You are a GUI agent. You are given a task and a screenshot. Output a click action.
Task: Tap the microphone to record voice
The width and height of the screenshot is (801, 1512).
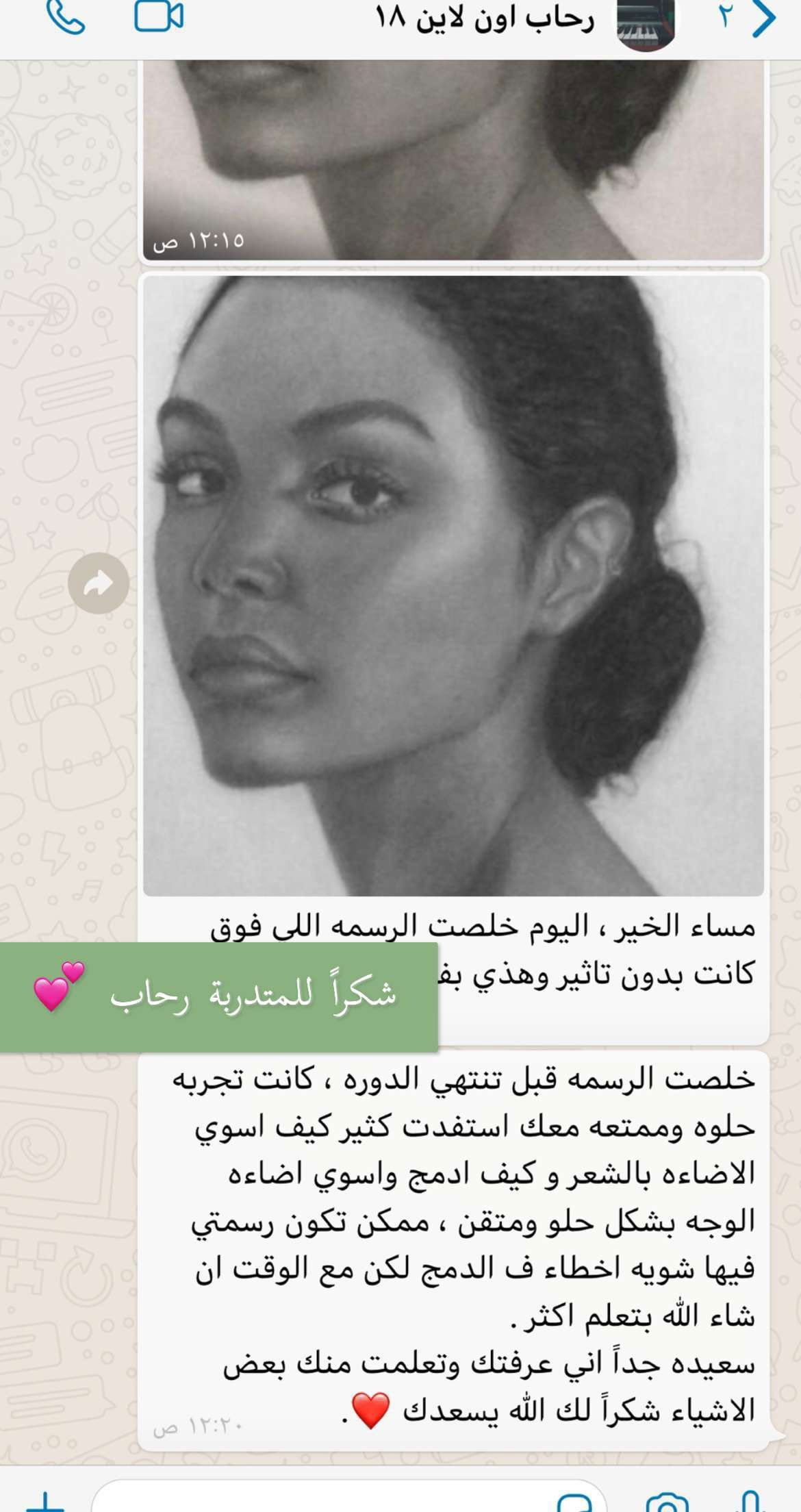point(750,1502)
